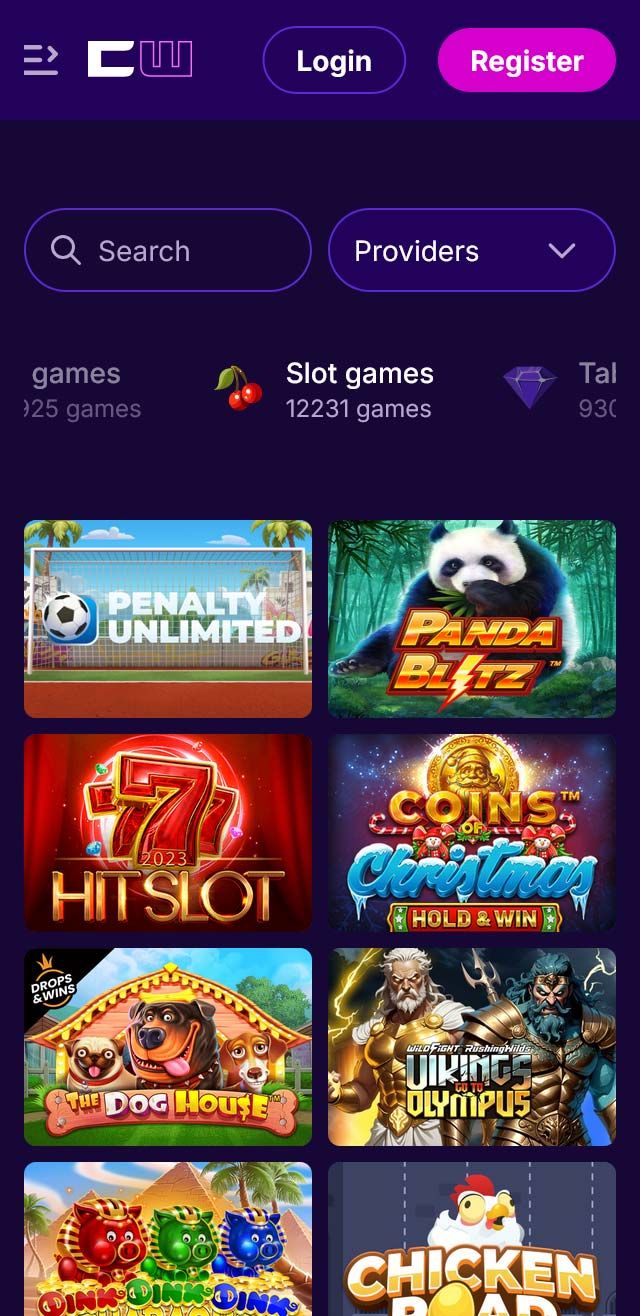Screen dimensions: 640x1316
Task: Open Coins of Christmas Hold & Win
Action: (x=471, y=832)
